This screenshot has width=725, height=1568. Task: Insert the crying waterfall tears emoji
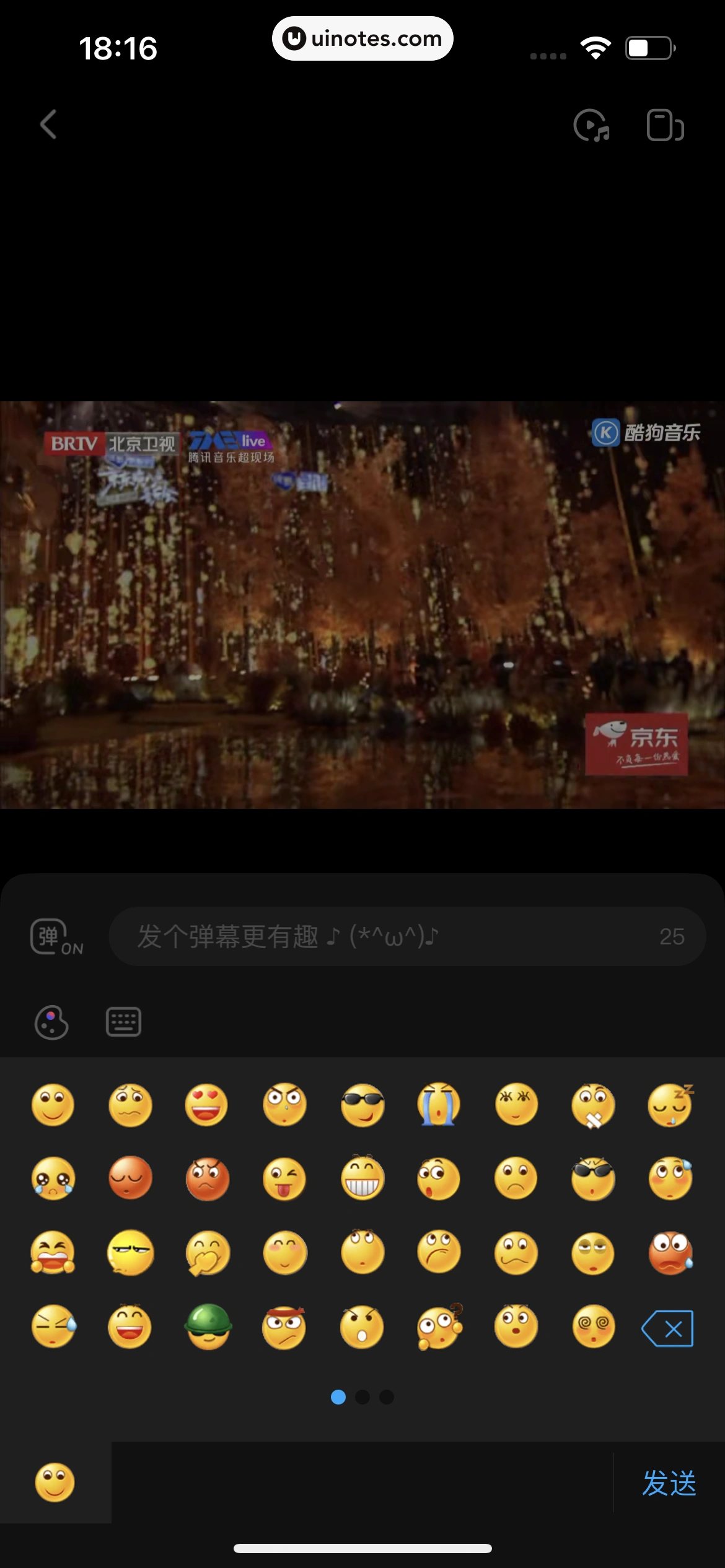click(x=439, y=1105)
